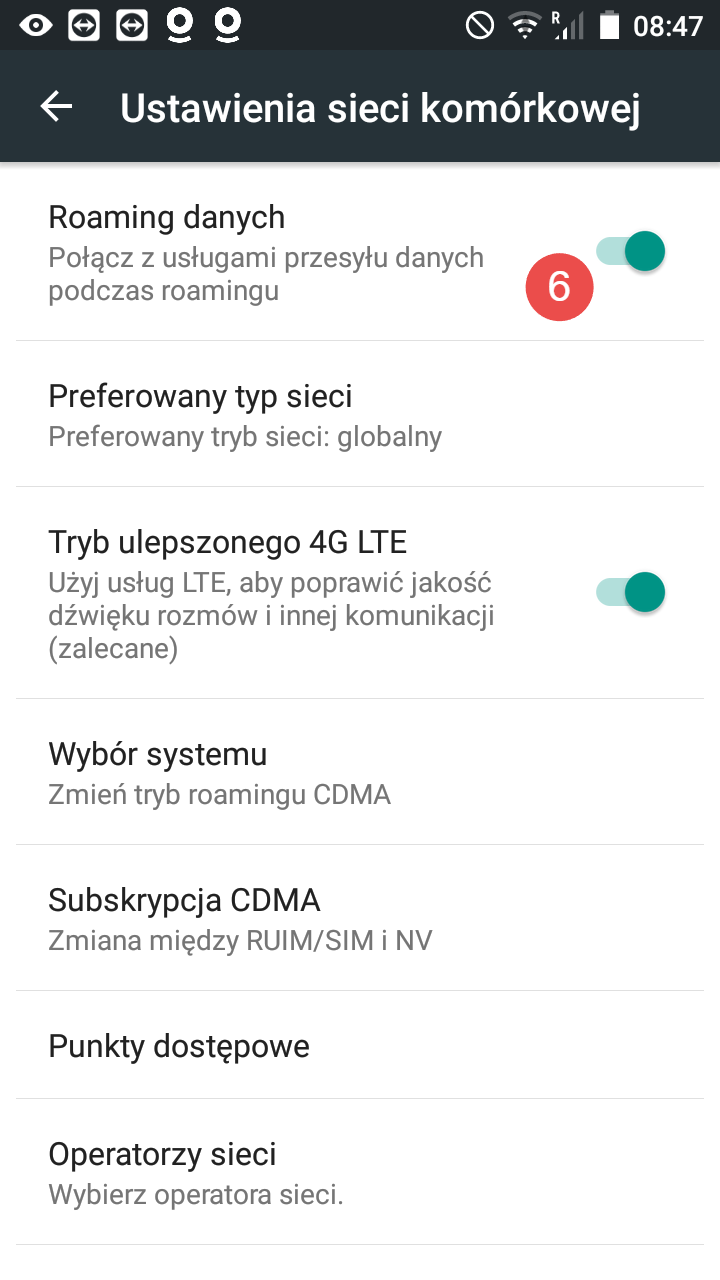The width and height of the screenshot is (720, 1280).
Task: Open Preferowany typ sieci setting
Action: 360,414
